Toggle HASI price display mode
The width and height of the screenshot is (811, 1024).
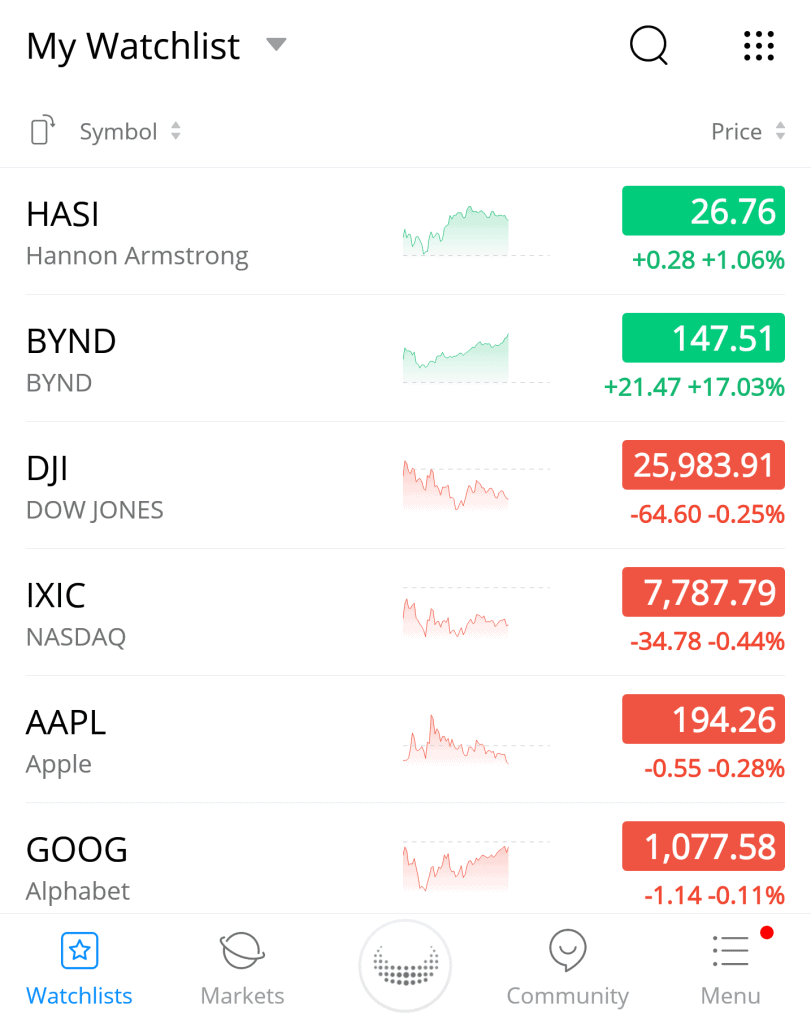point(703,211)
